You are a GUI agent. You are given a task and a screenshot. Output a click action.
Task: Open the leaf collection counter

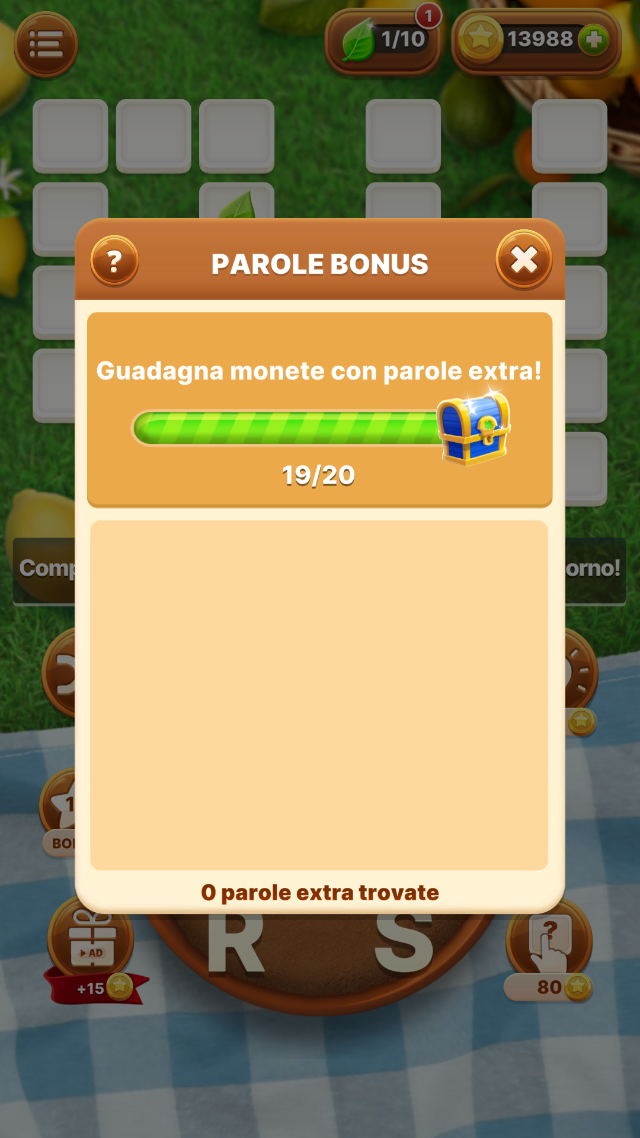[383, 41]
